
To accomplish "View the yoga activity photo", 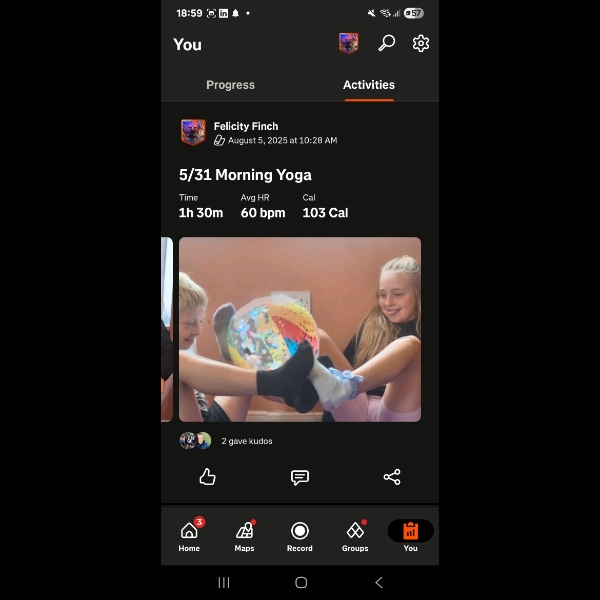I will click(x=300, y=329).
